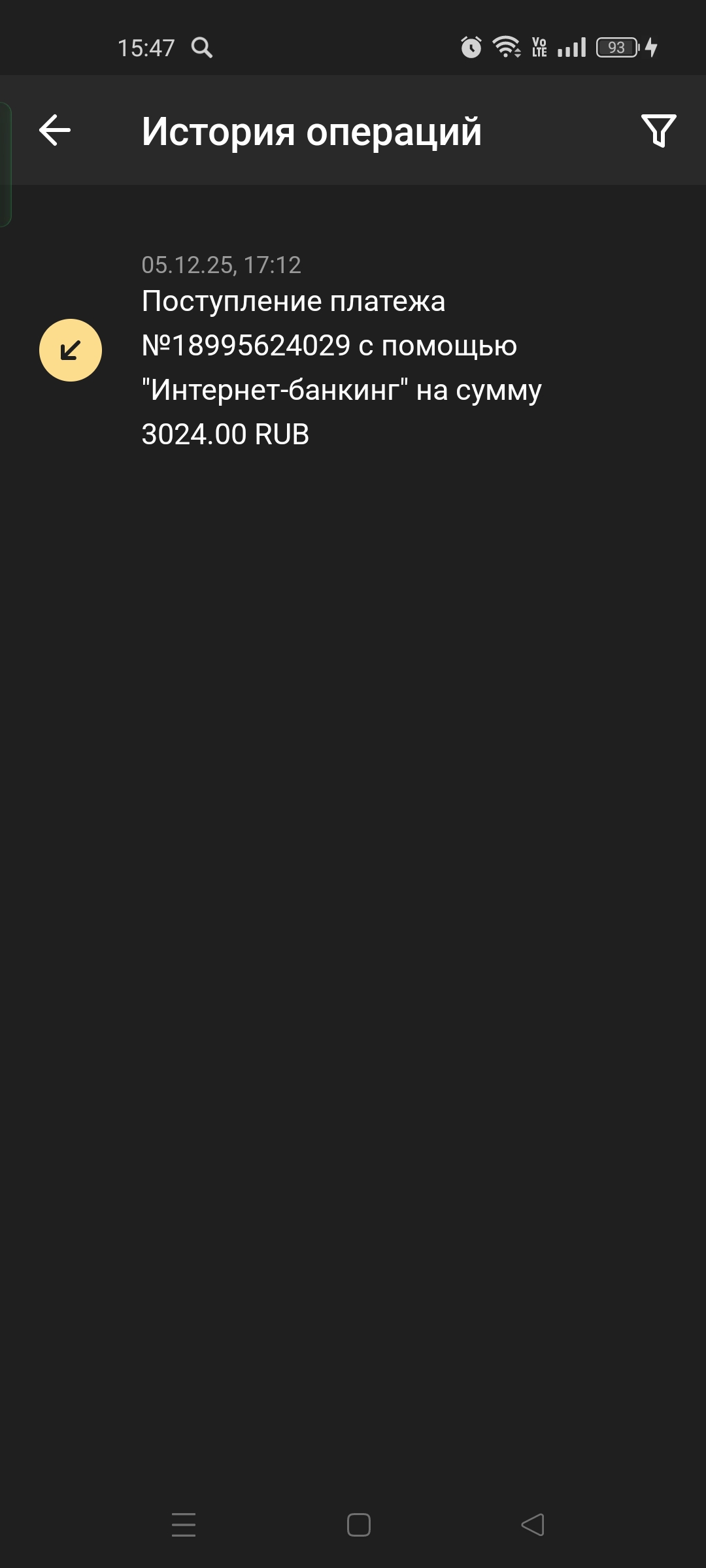
Task: Tap the system home button
Action: (358, 1525)
